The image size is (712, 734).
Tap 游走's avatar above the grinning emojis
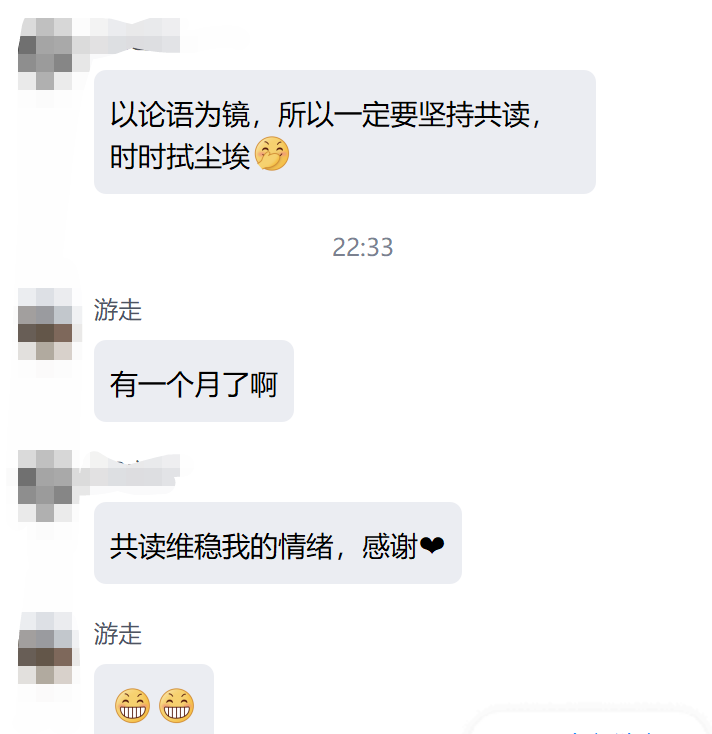click(x=45, y=647)
